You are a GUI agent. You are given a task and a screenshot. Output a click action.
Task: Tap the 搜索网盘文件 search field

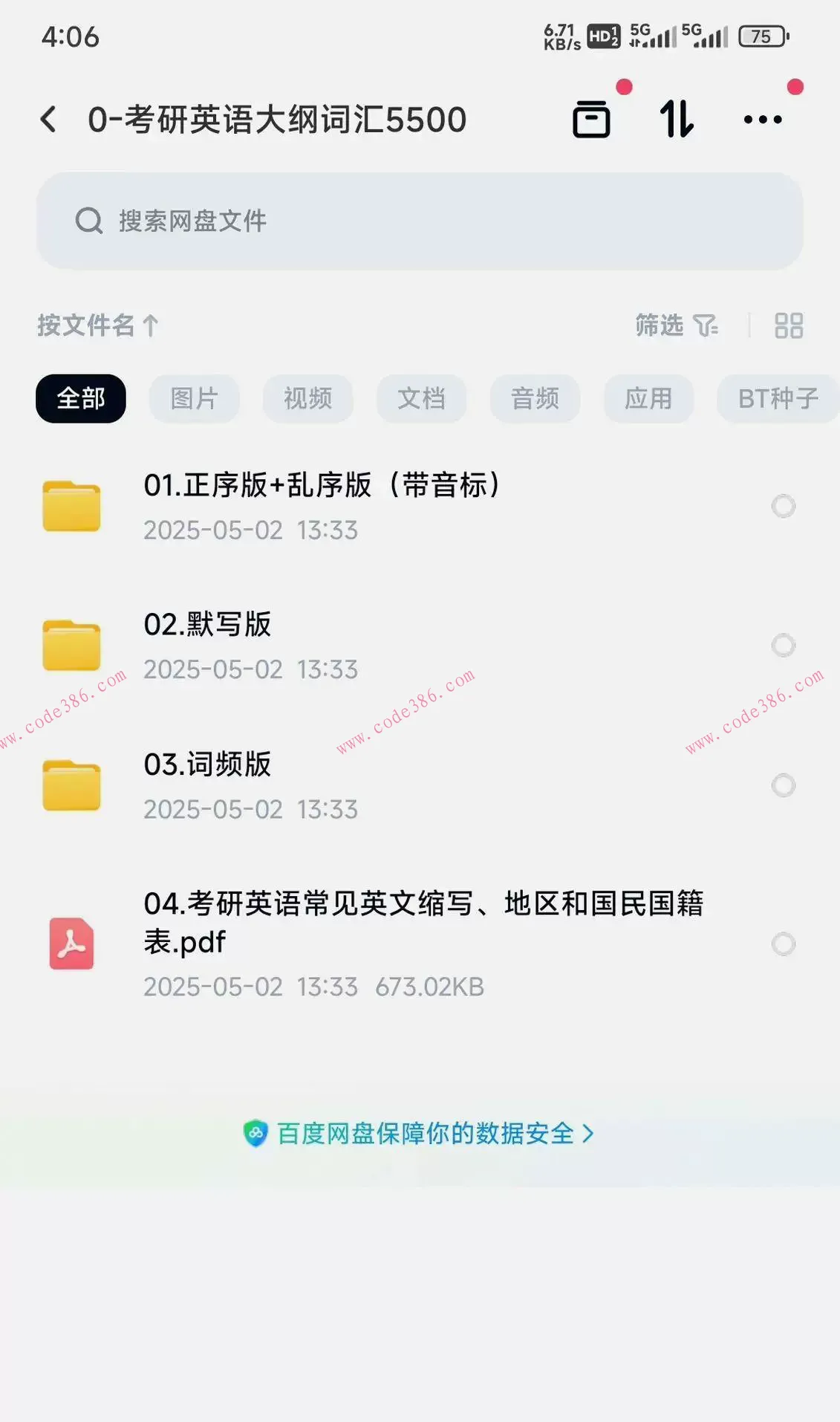[420, 220]
